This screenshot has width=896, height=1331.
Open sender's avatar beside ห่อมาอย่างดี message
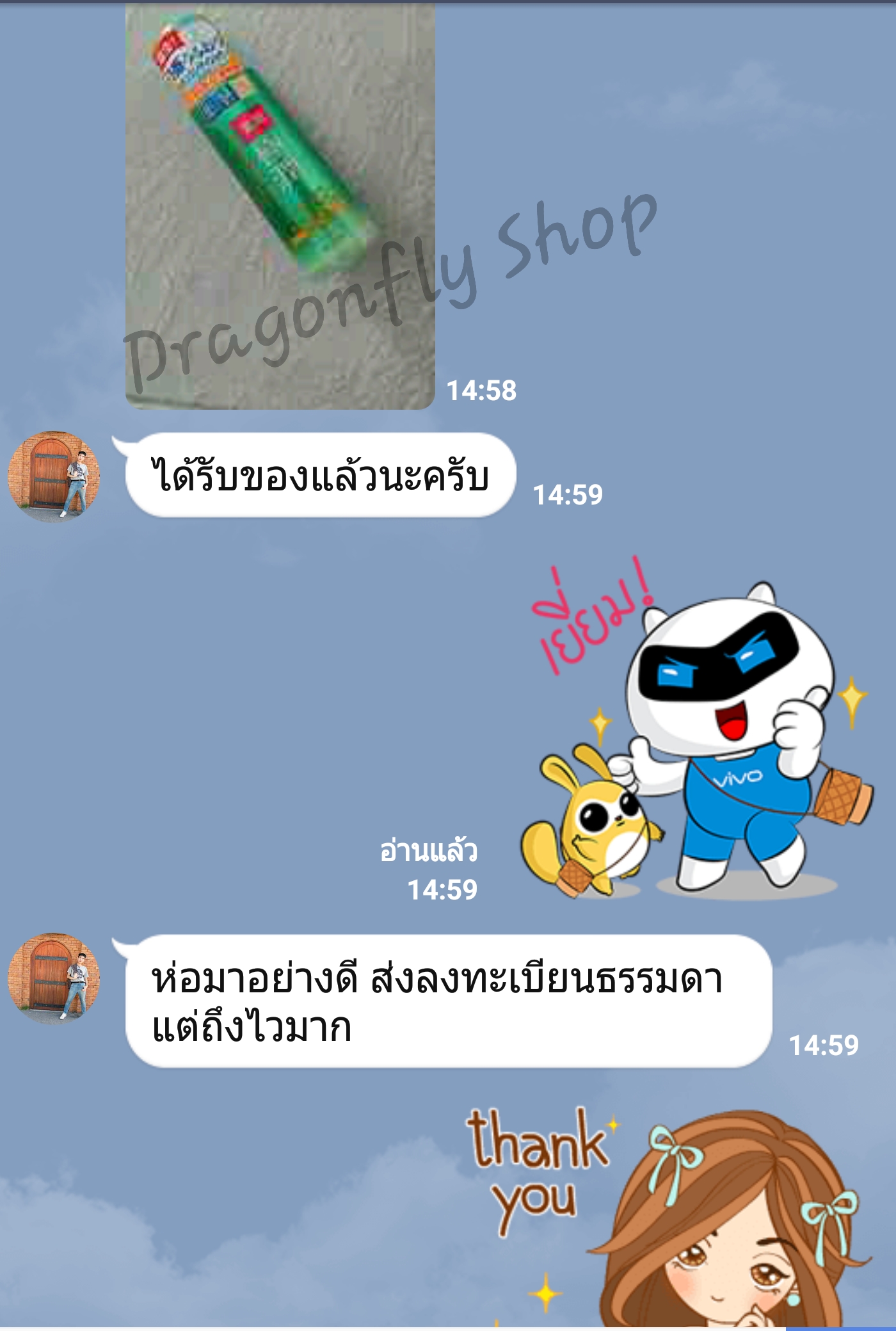pyautogui.click(x=54, y=978)
